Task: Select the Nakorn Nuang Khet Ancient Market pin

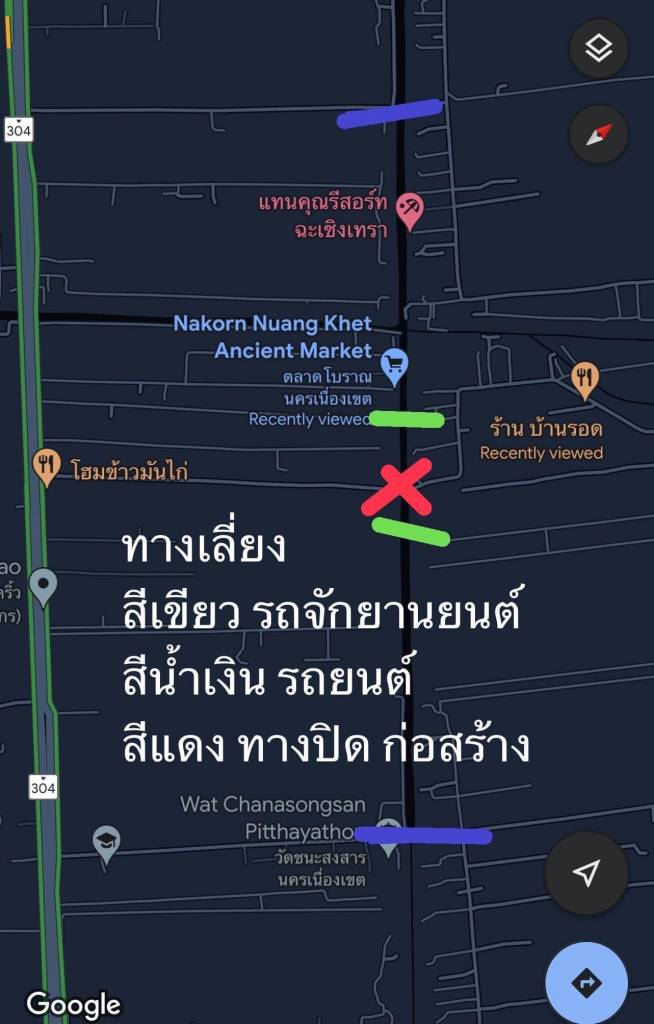Action: tap(395, 366)
